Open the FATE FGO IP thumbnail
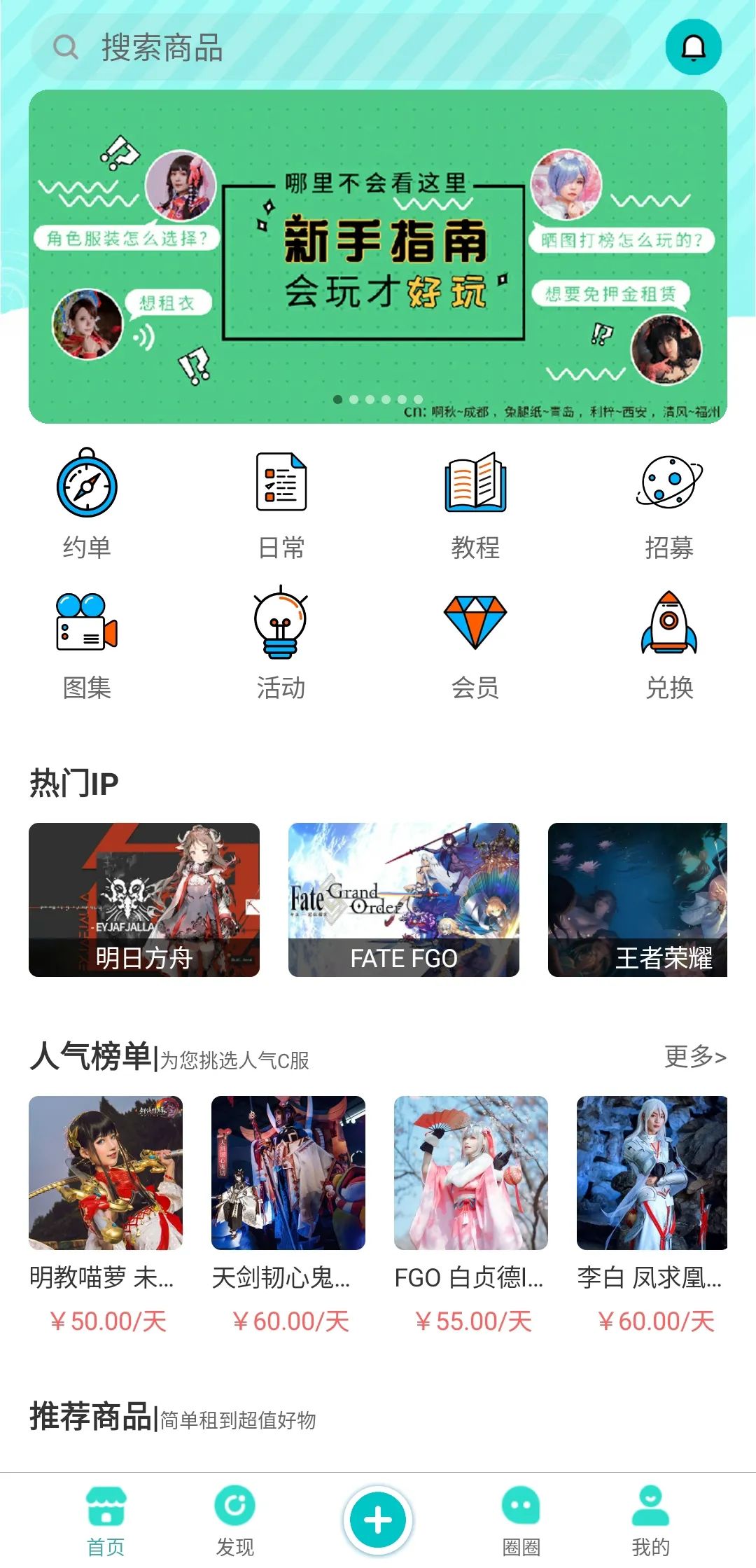Screen dimensions: 756x1568 pos(404,899)
